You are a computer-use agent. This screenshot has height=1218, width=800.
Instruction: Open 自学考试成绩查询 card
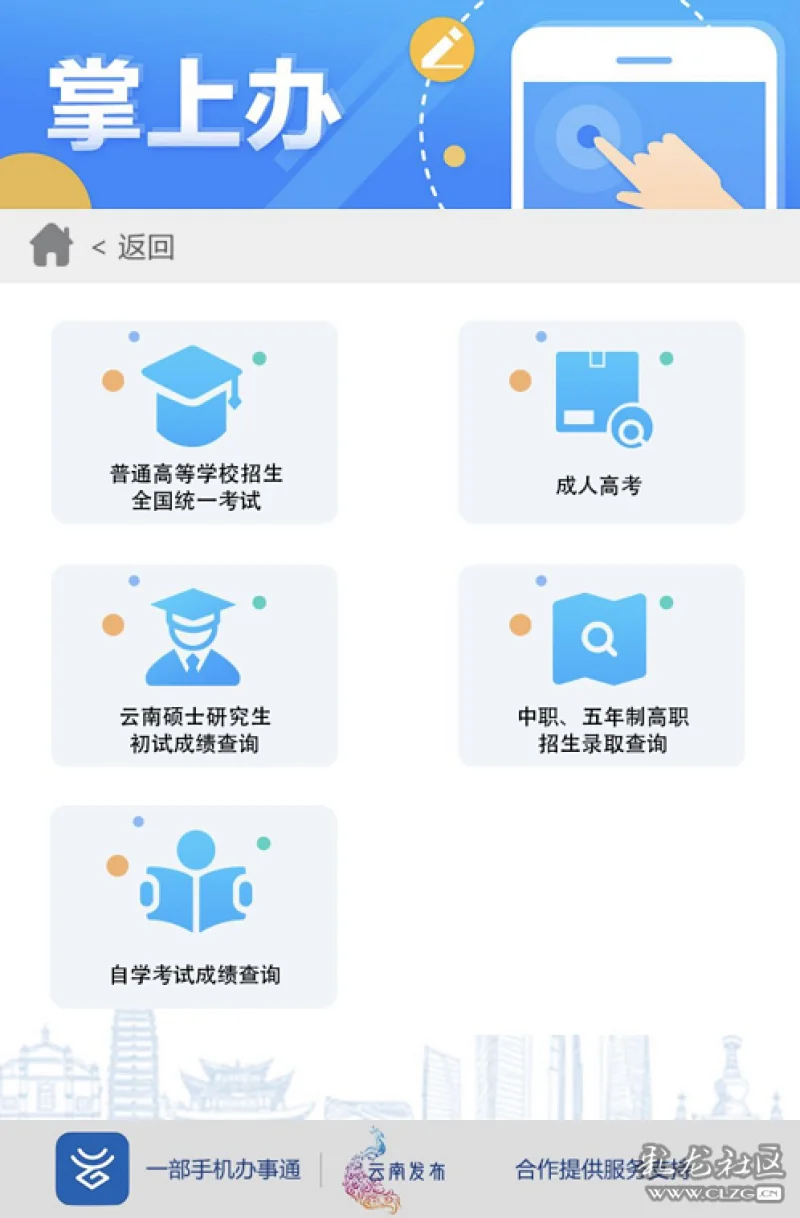click(x=194, y=906)
